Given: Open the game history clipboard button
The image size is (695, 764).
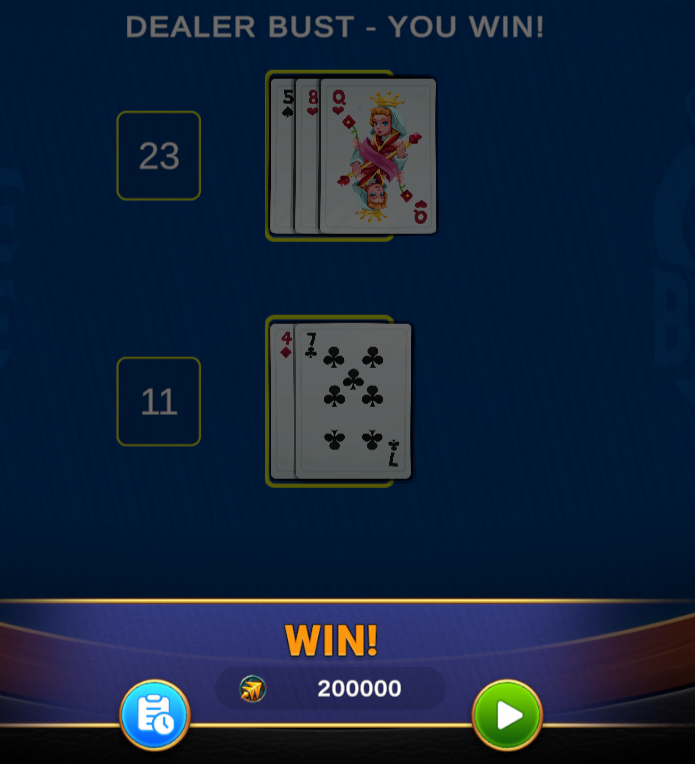Looking at the screenshot, I should pos(155,714).
